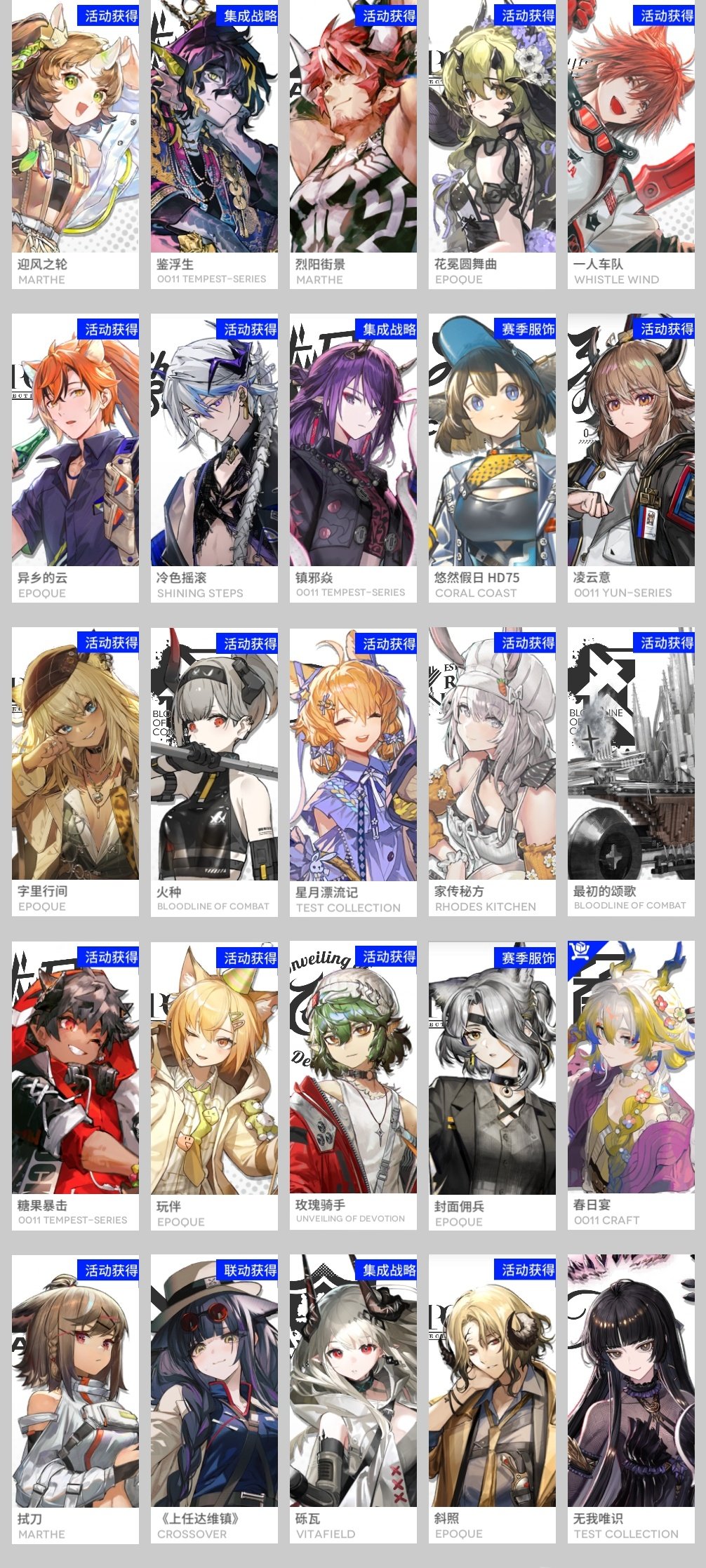Open the 糖果暴击 skin card

coord(75,1084)
